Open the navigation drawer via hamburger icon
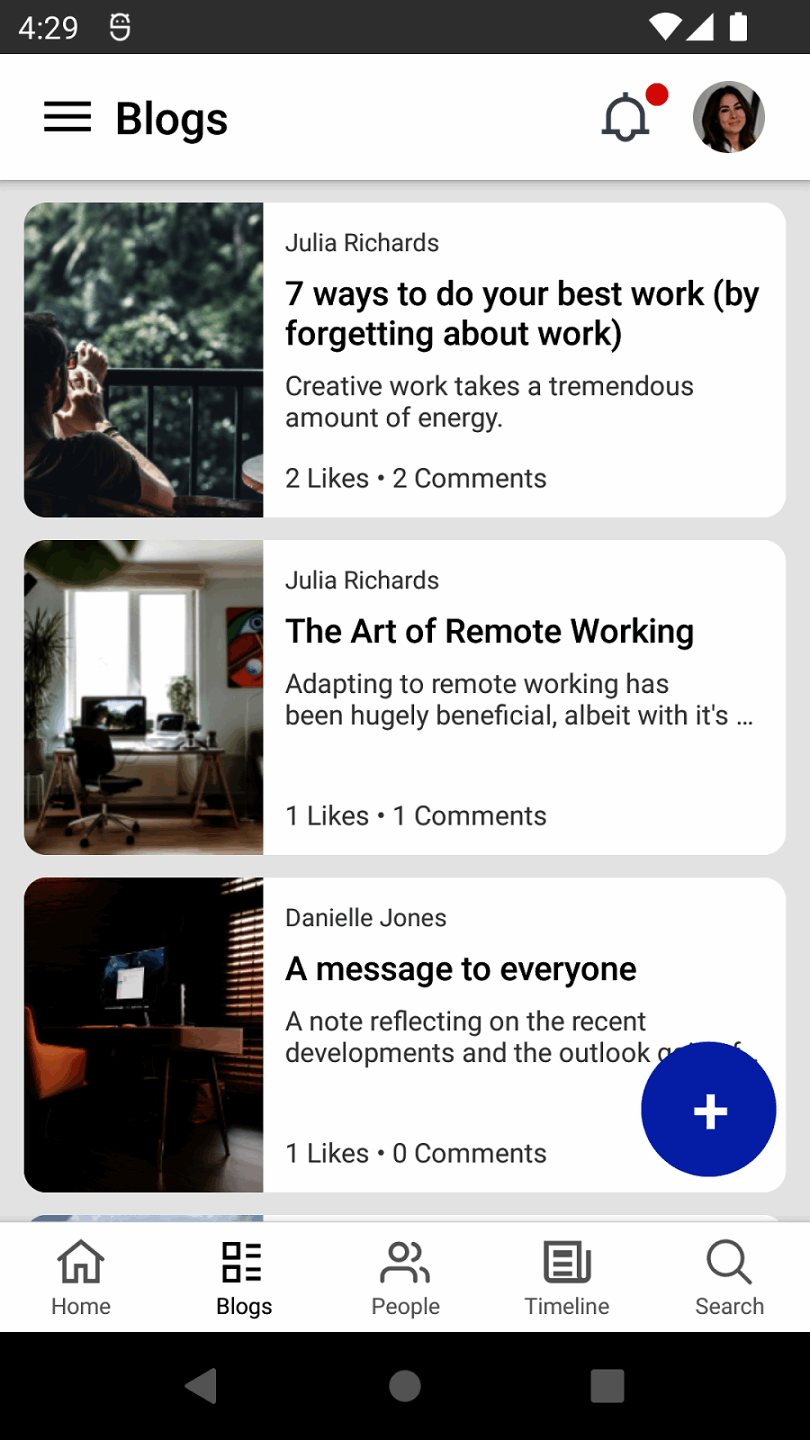The height and width of the screenshot is (1440, 810). tap(67, 117)
